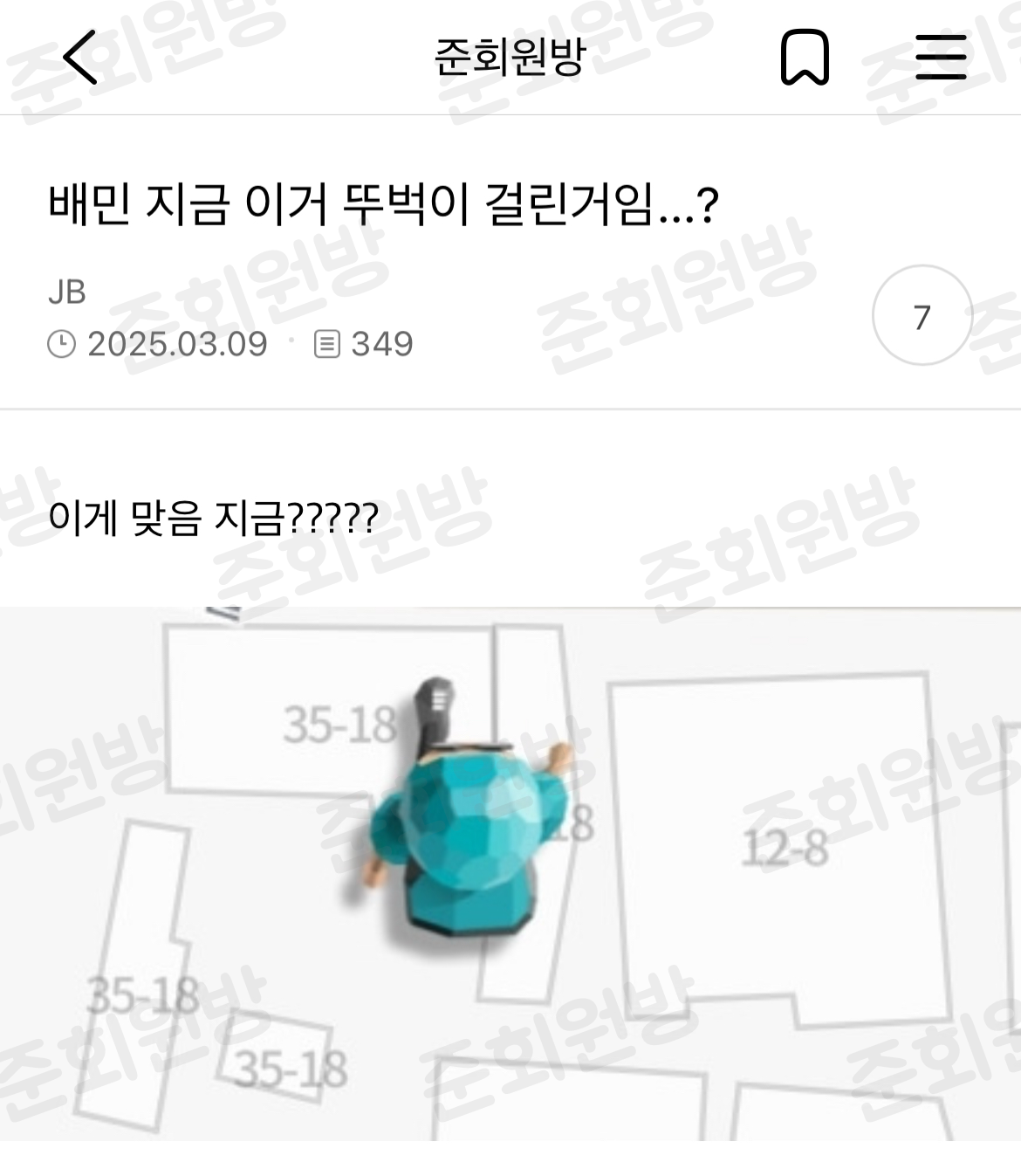View the map screenshot image
Image resolution: width=1021 pixels, height=1176 pixels.
(510, 873)
